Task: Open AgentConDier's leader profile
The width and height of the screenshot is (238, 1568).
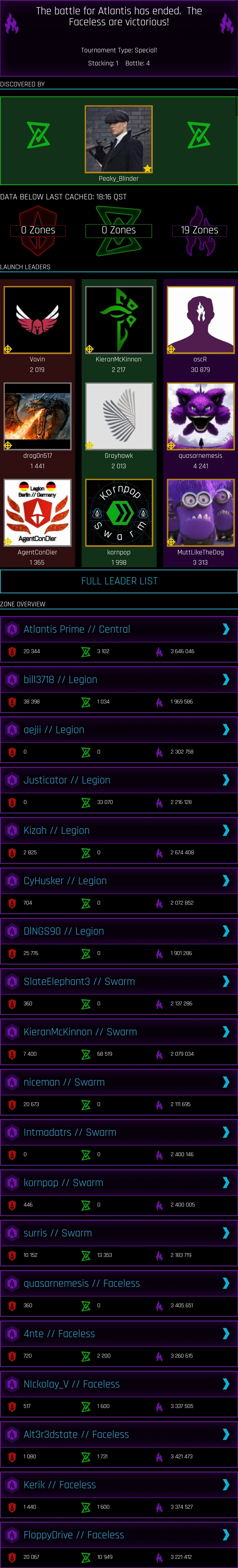Action: point(37,513)
